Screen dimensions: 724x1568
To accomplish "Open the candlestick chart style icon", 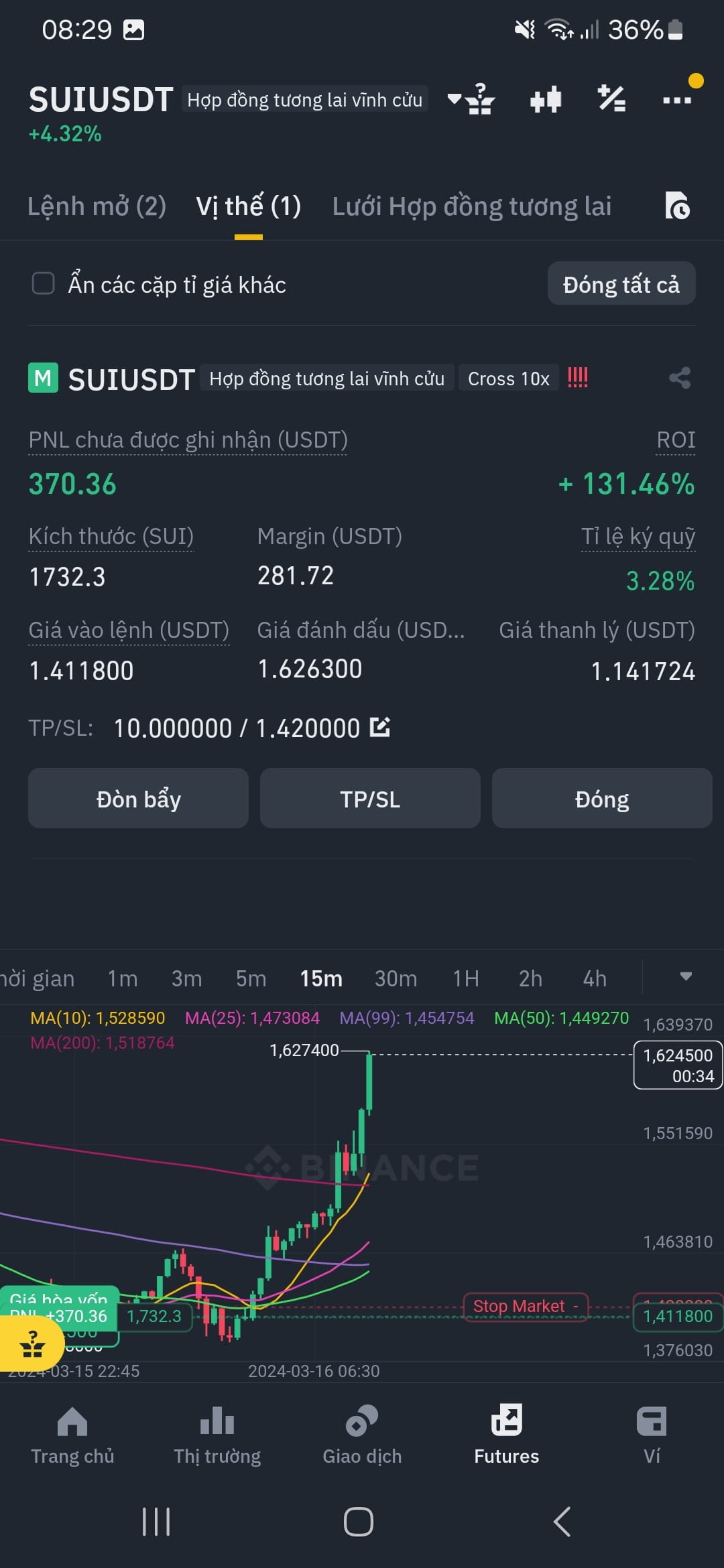I will (x=545, y=99).
